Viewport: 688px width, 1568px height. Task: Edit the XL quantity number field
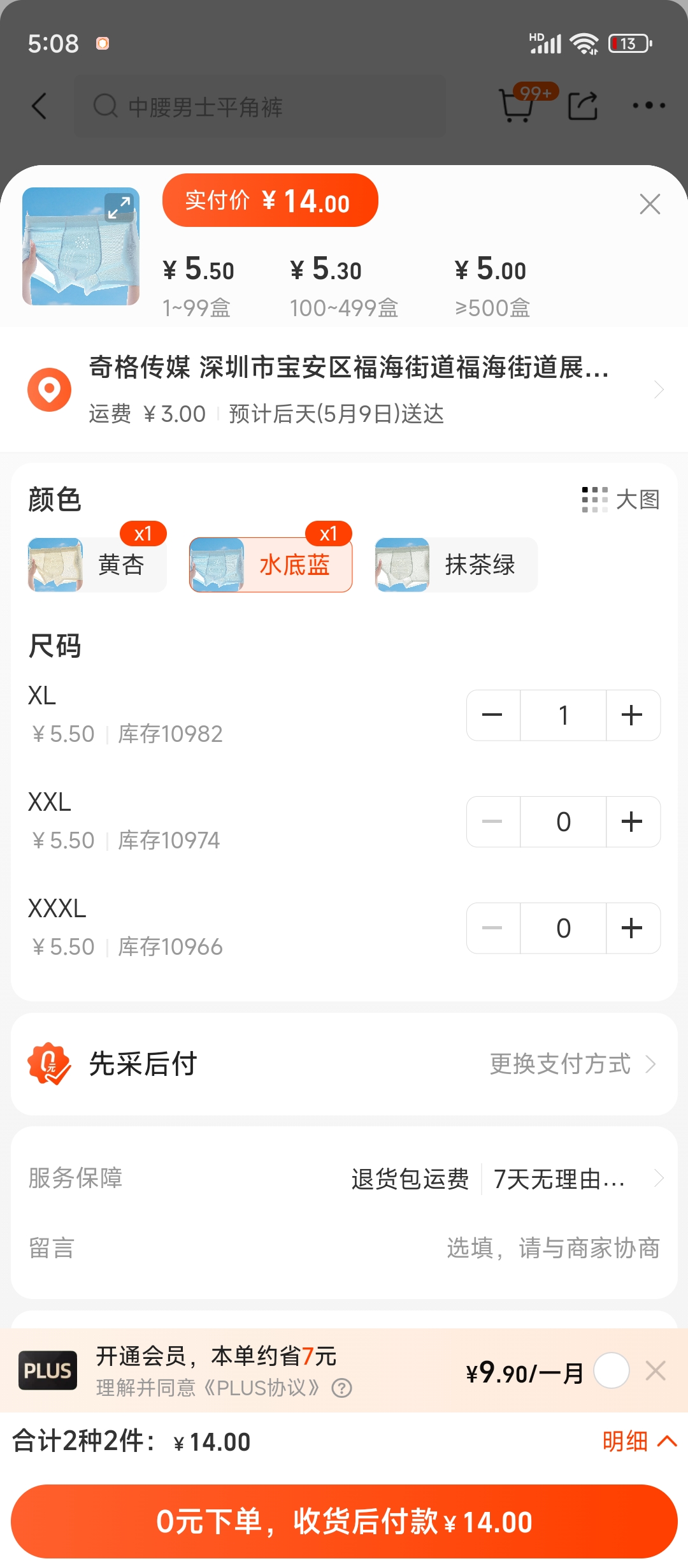(563, 715)
